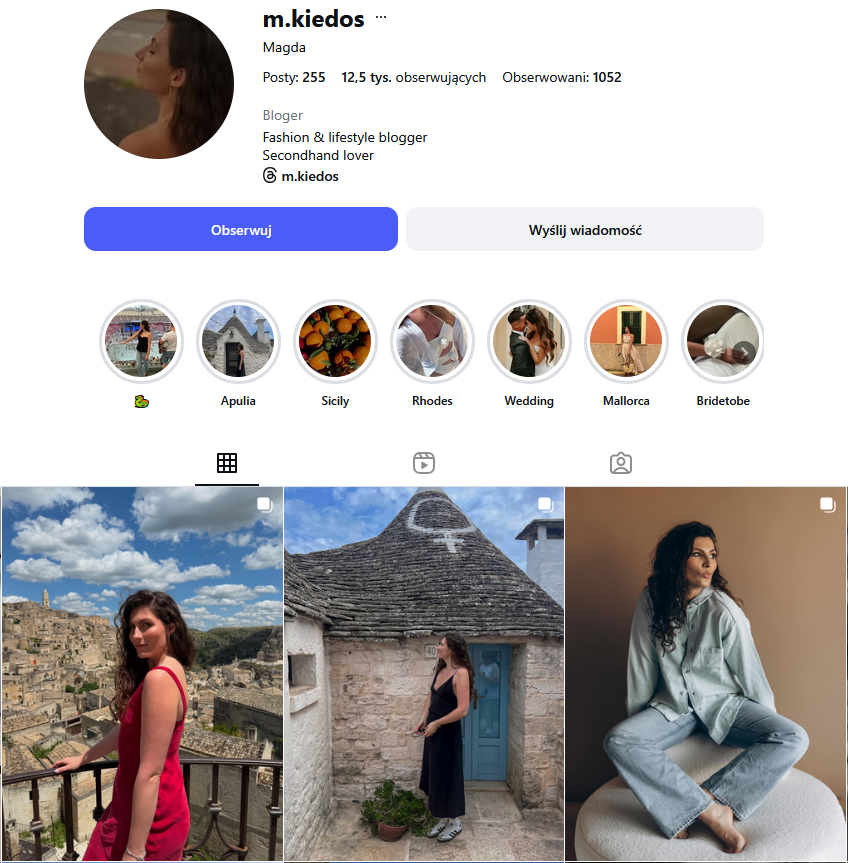This screenshot has width=848, height=863.
Task: Open the Rhodes story highlight
Action: coord(432,342)
